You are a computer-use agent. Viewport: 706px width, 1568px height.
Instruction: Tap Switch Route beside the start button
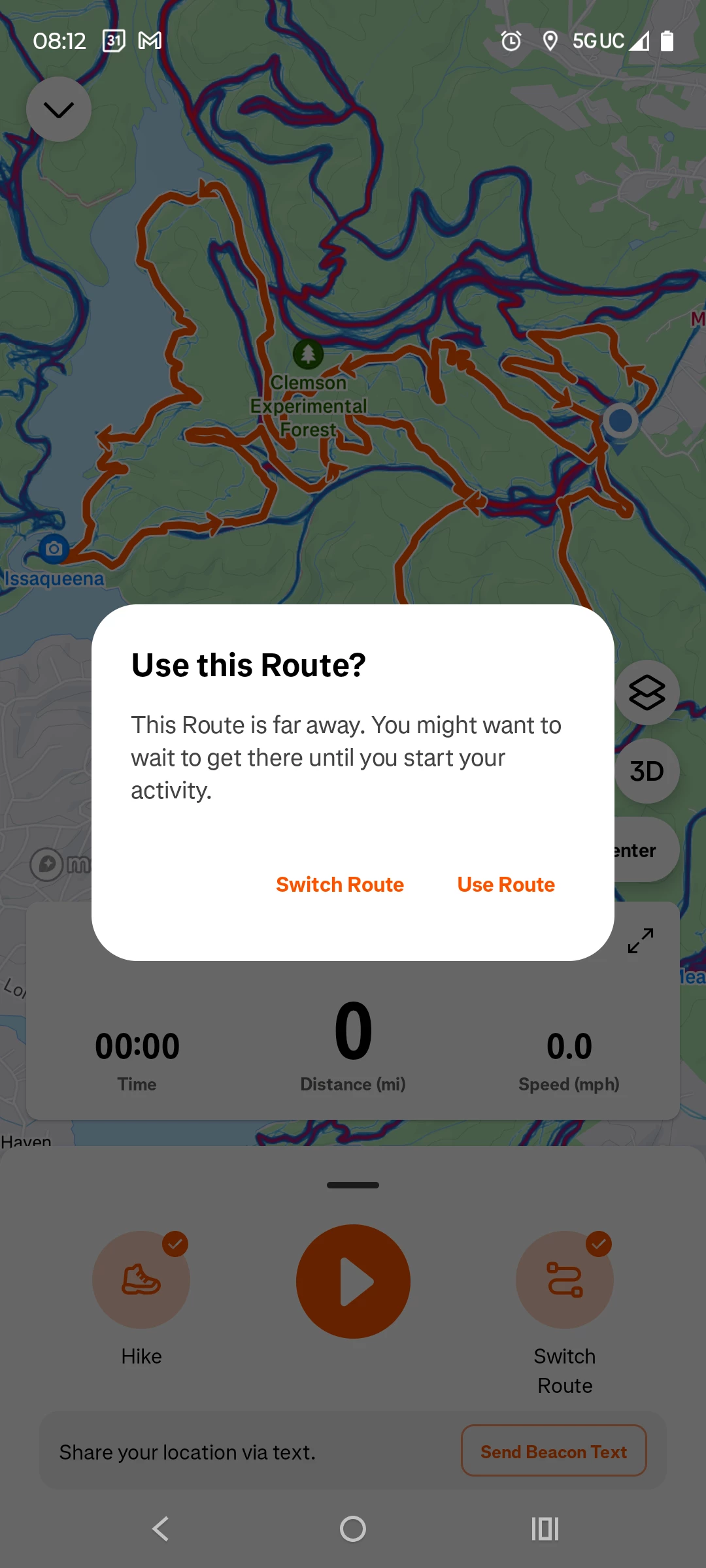(565, 1280)
